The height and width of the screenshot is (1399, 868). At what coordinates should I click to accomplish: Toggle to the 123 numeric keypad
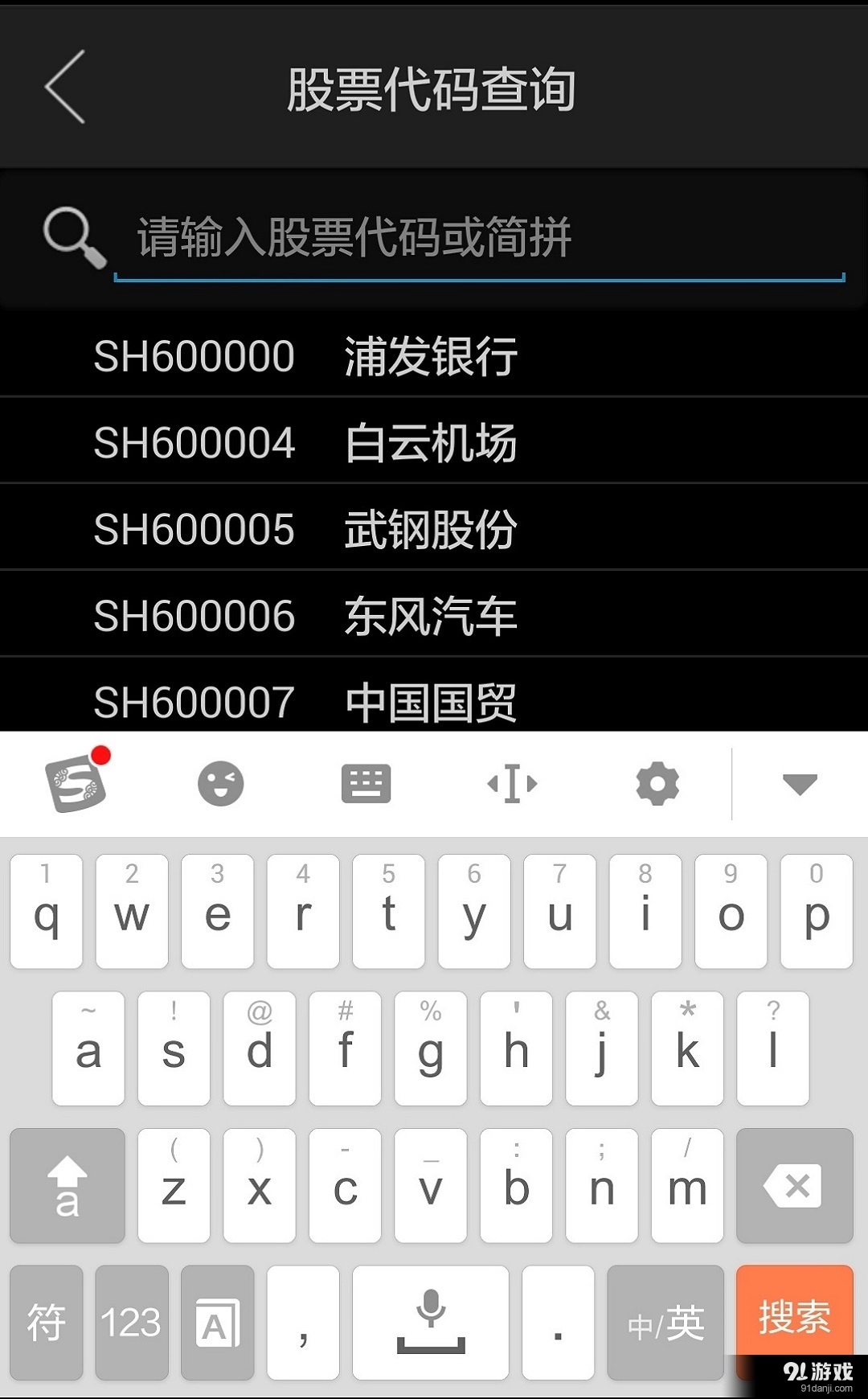131,1323
